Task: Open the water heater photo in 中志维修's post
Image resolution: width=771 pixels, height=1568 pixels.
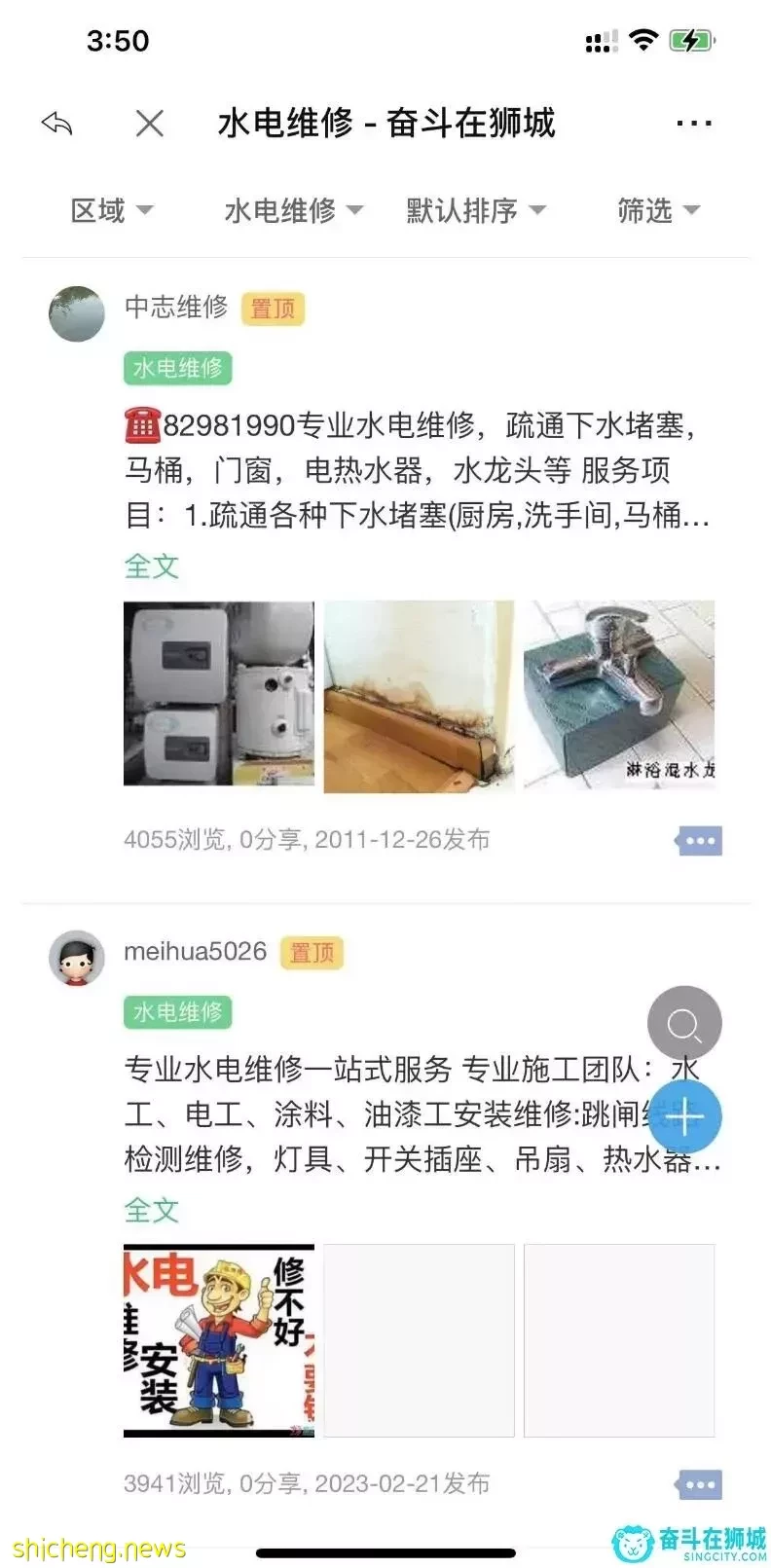Action: point(219,693)
